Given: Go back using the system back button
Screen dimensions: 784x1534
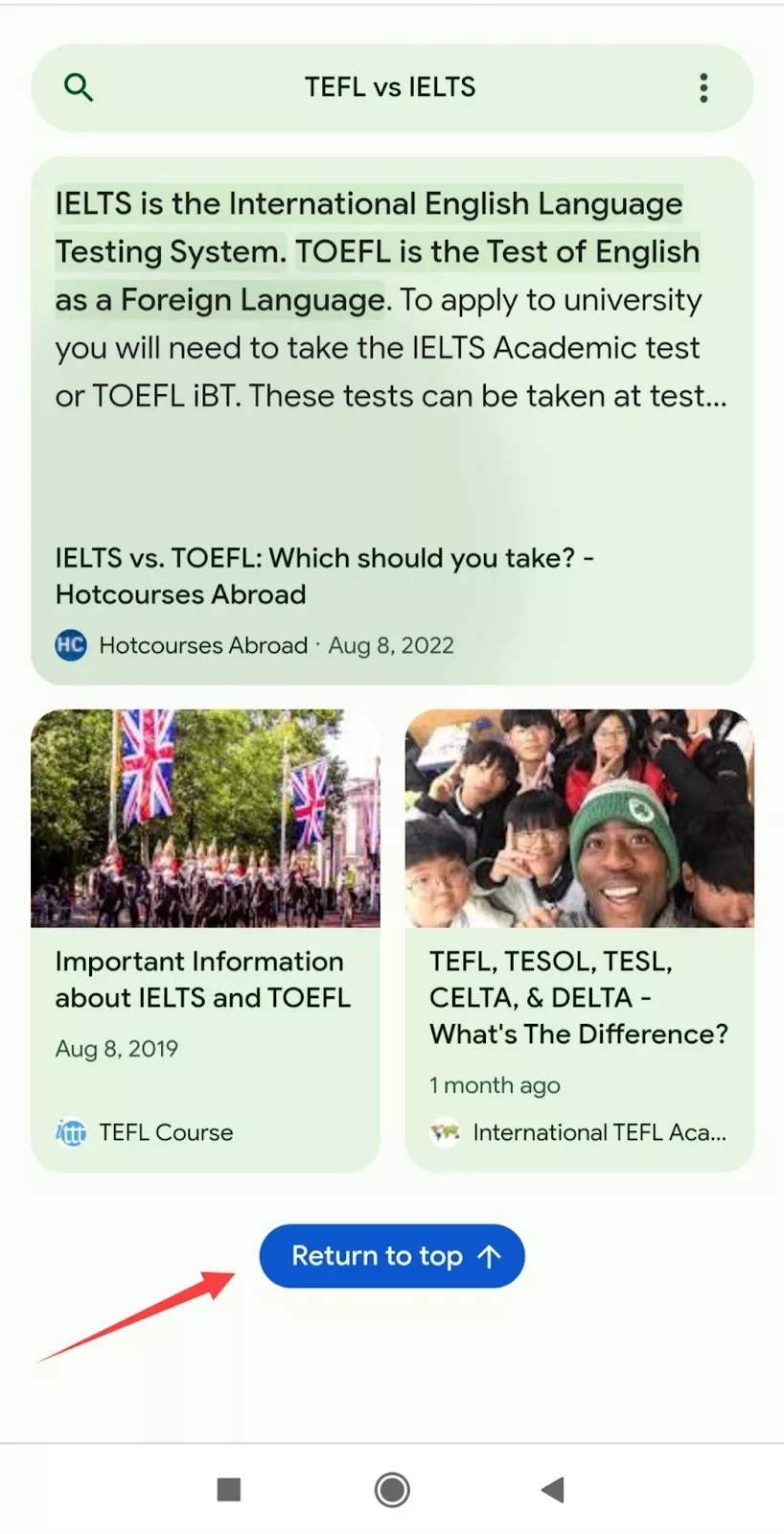Looking at the screenshot, I should point(553,1489).
